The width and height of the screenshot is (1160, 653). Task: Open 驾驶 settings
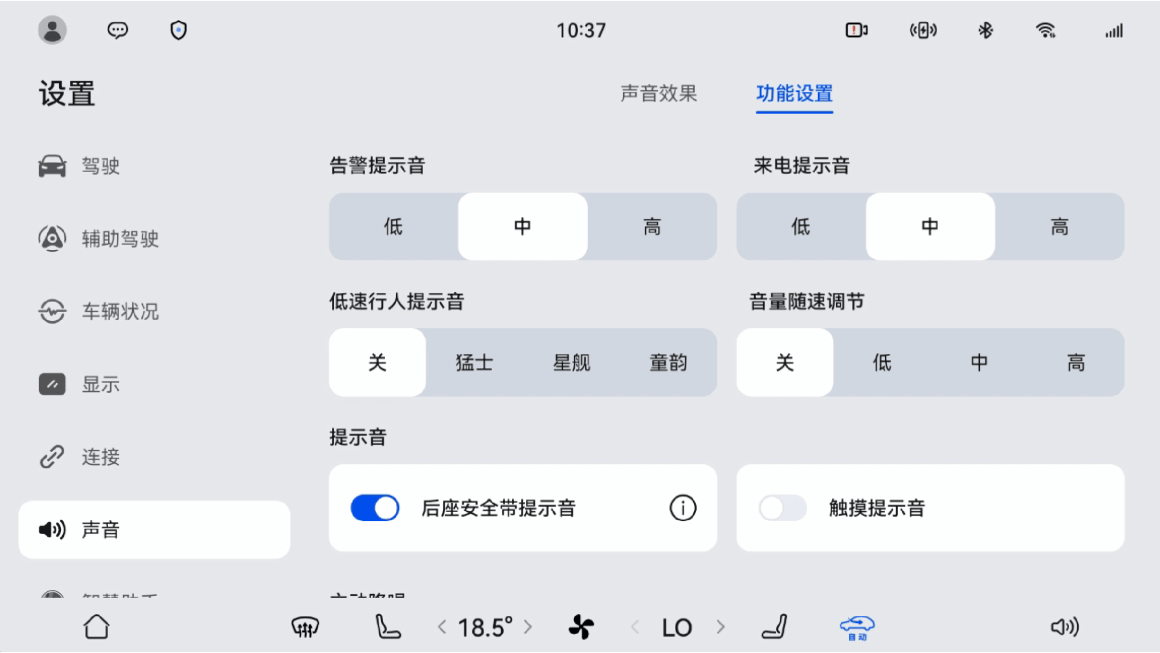pos(100,166)
